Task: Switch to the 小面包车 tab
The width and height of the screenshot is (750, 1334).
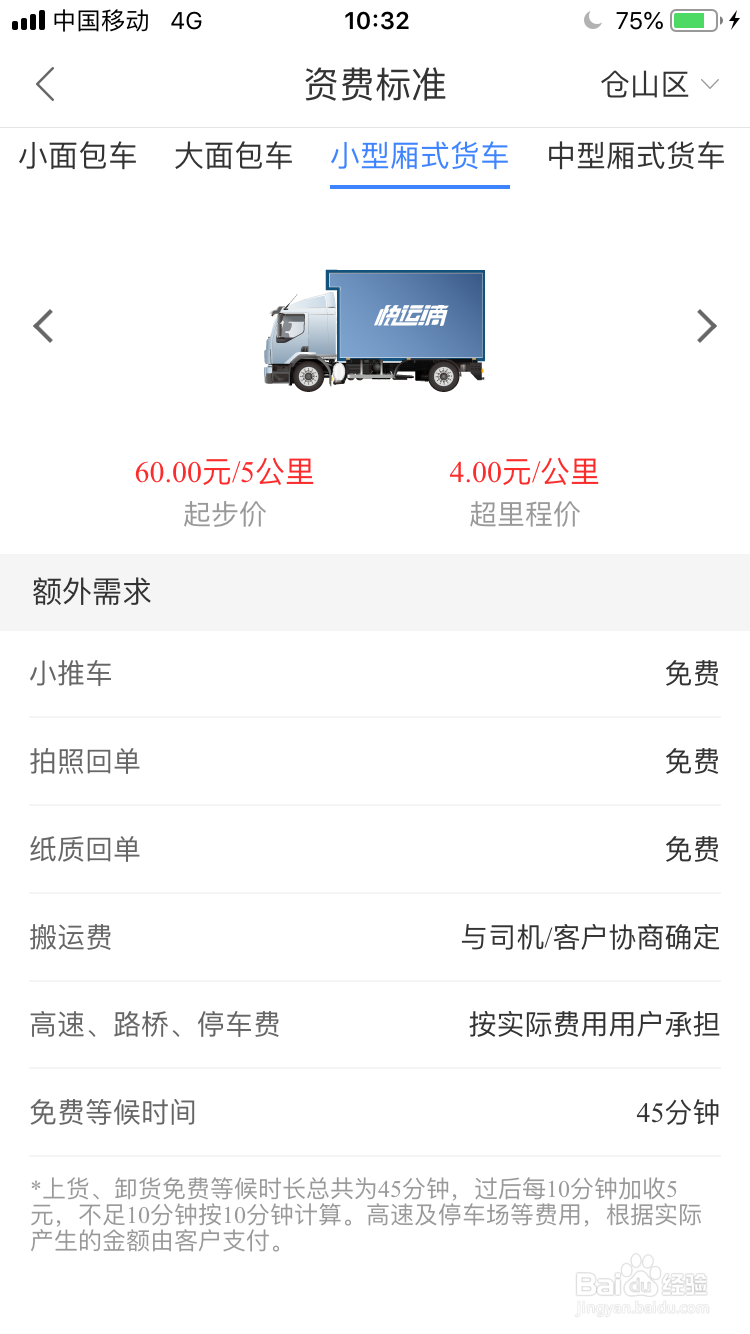Action: [77, 156]
